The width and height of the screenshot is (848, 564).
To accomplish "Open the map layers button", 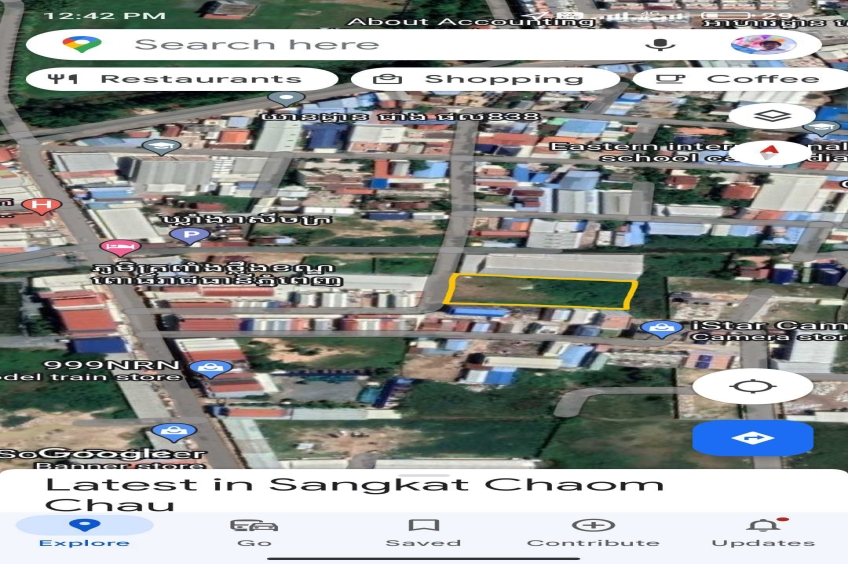I will click(771, 116).
